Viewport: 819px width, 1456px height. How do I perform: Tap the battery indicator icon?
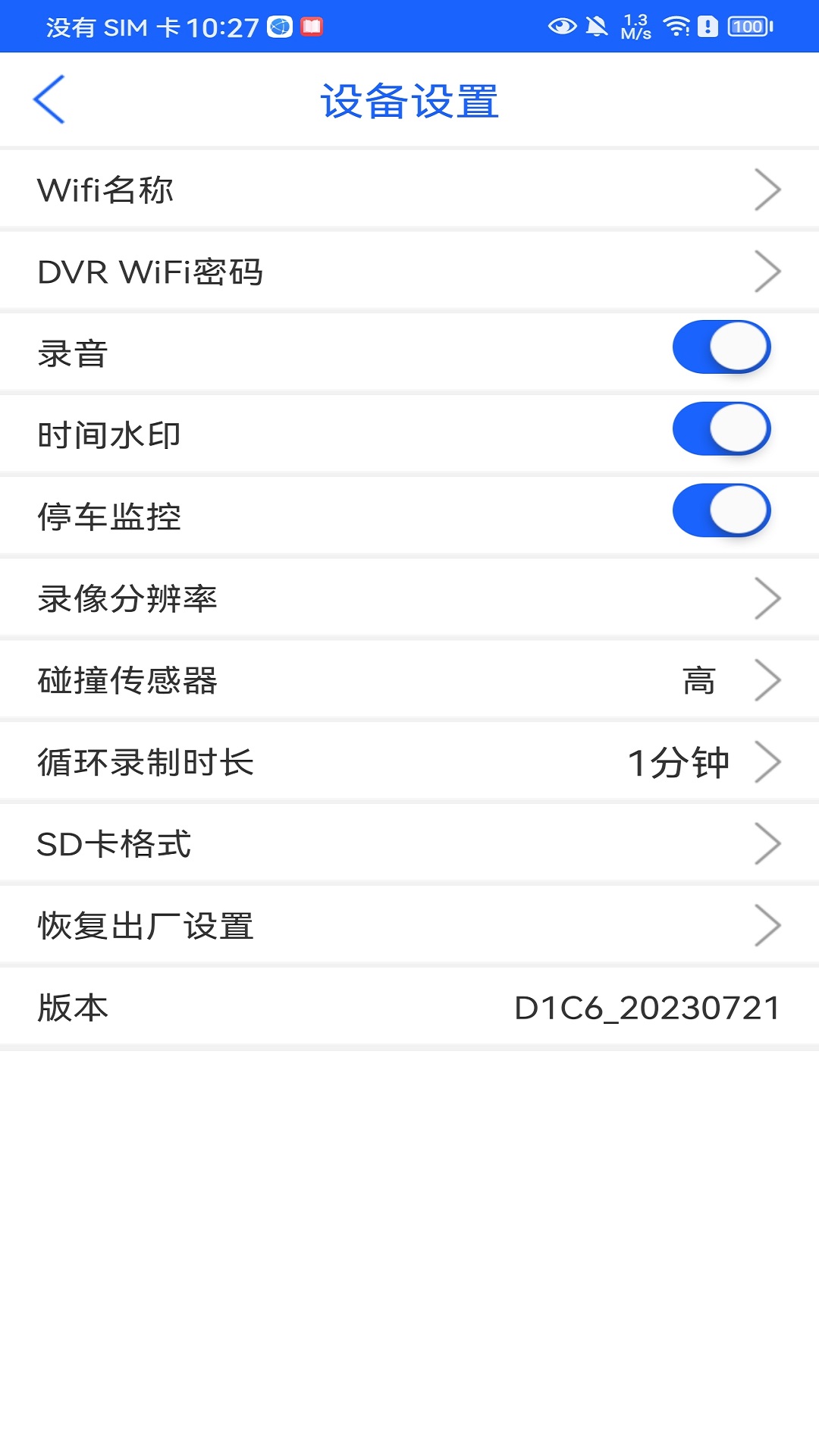tap(748, 25)
